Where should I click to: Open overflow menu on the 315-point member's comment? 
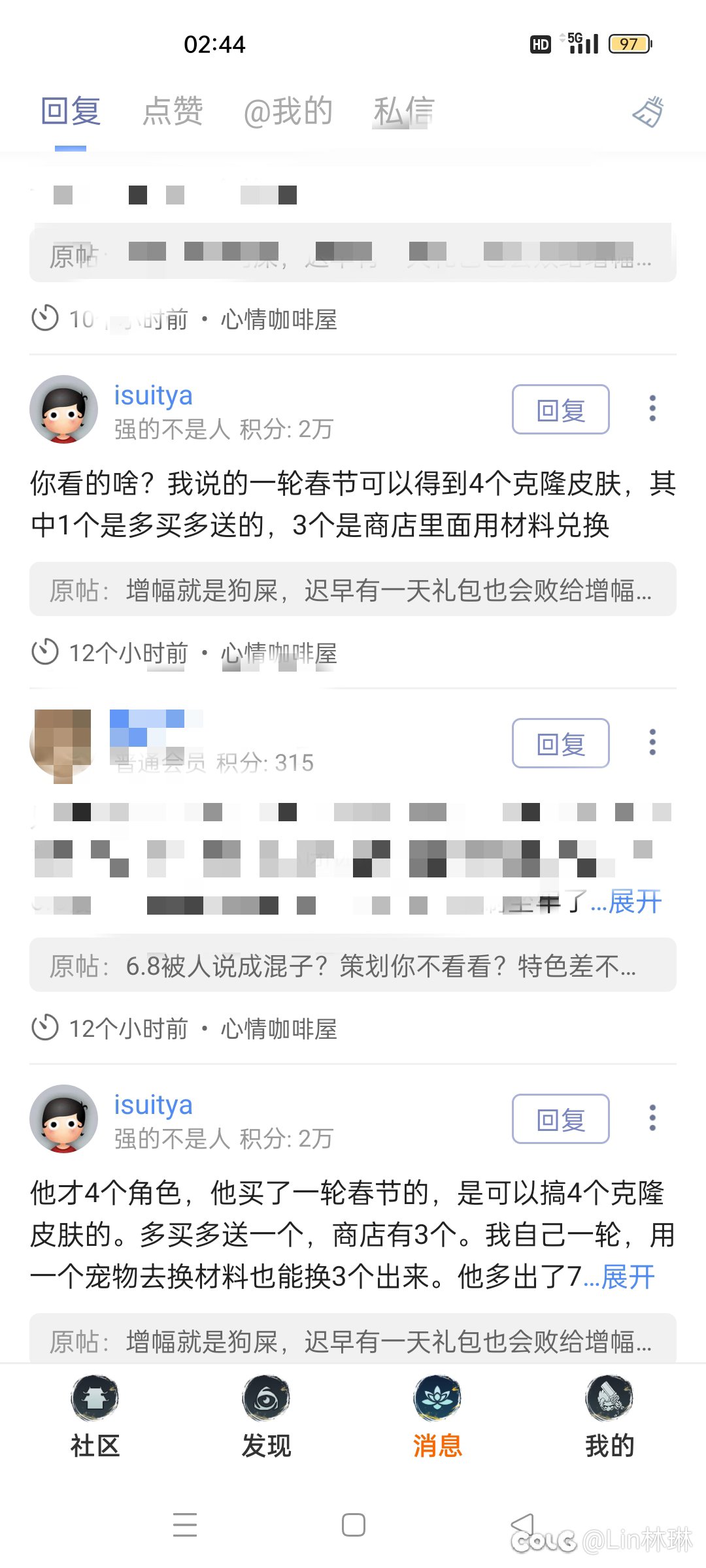[652, 742]
